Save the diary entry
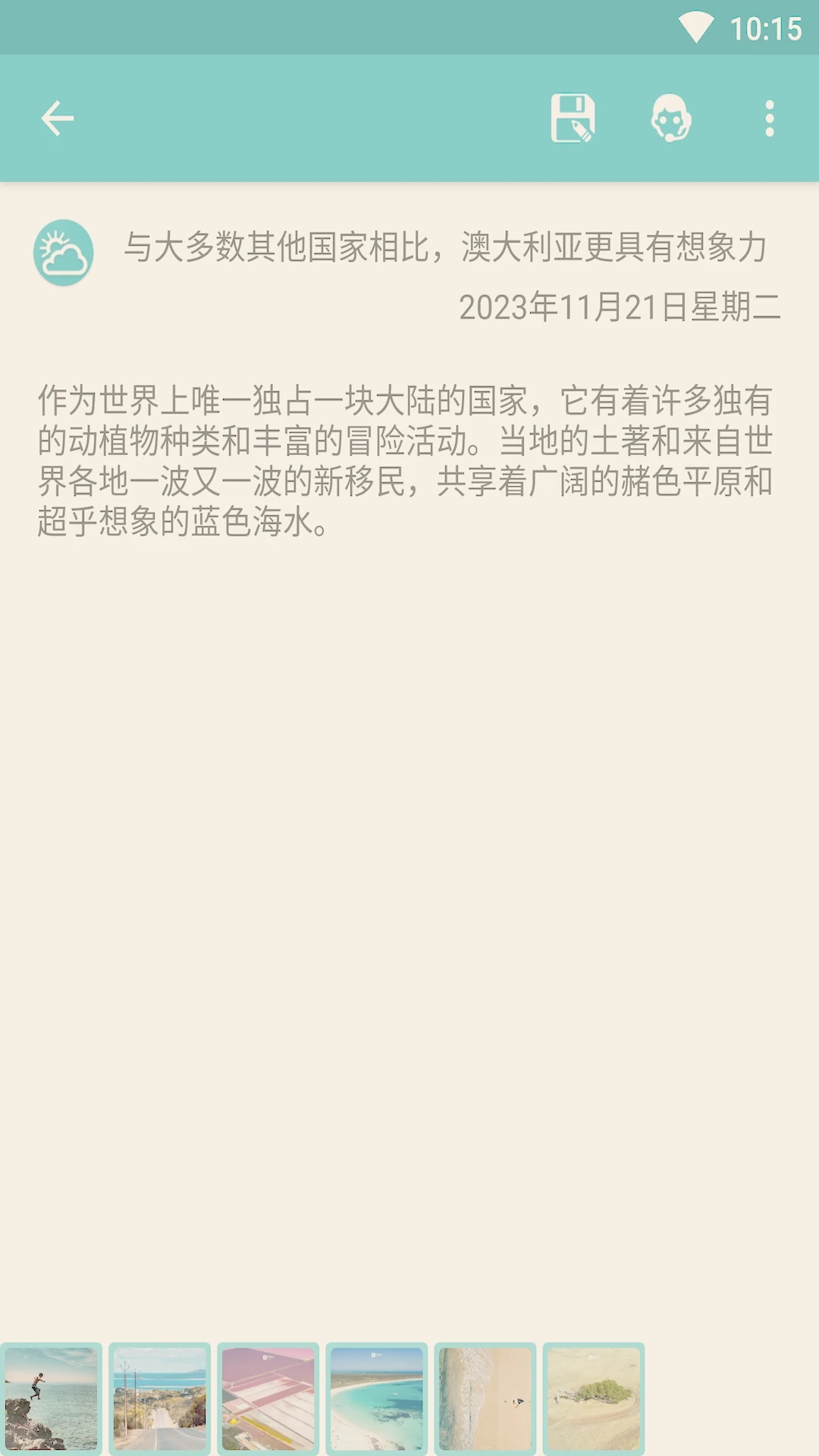Screen dimensions: 819x1456 [573, 119]
